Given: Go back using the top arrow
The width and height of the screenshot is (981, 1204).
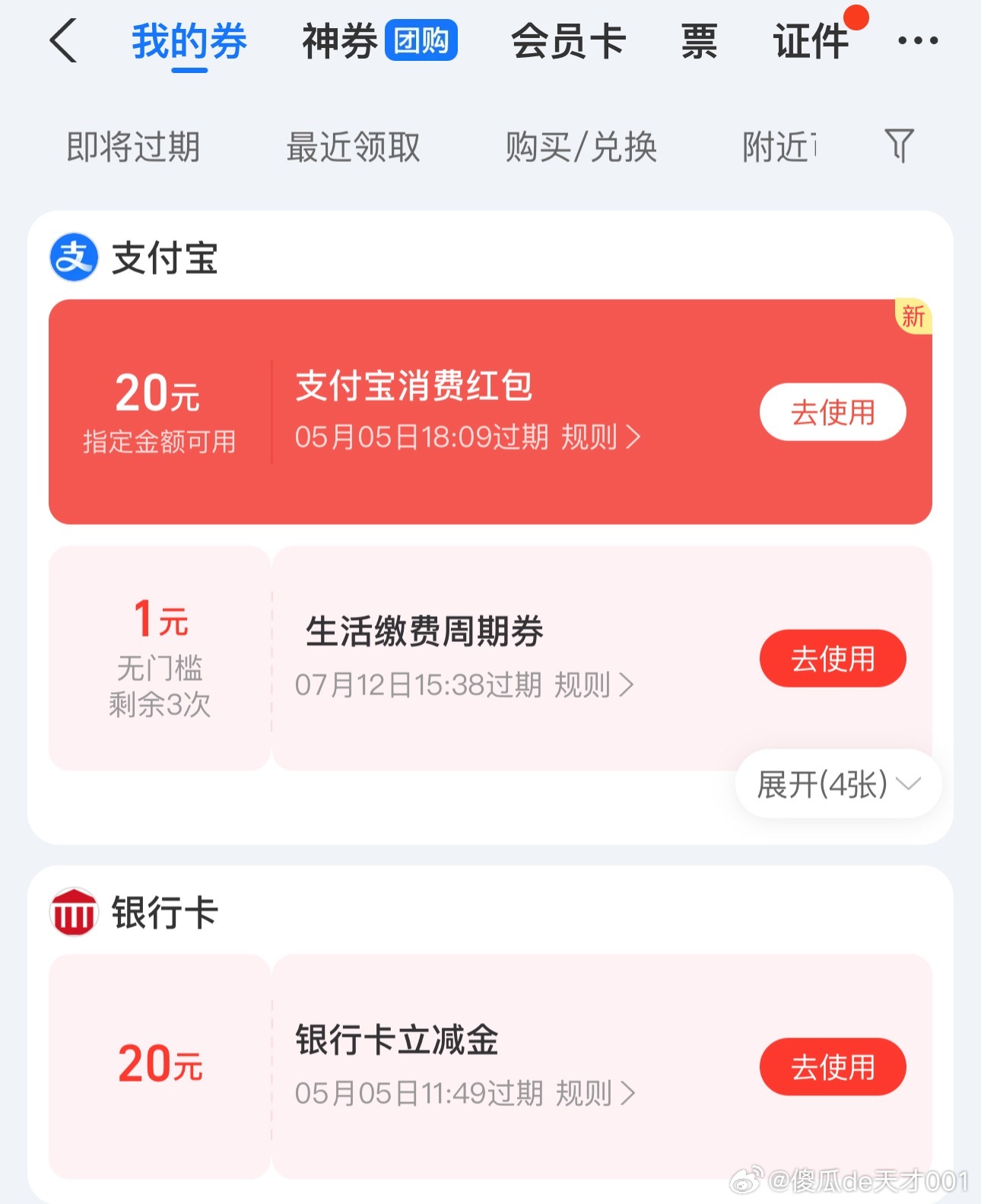Looking at the screenshot, I should coord(64,40).
